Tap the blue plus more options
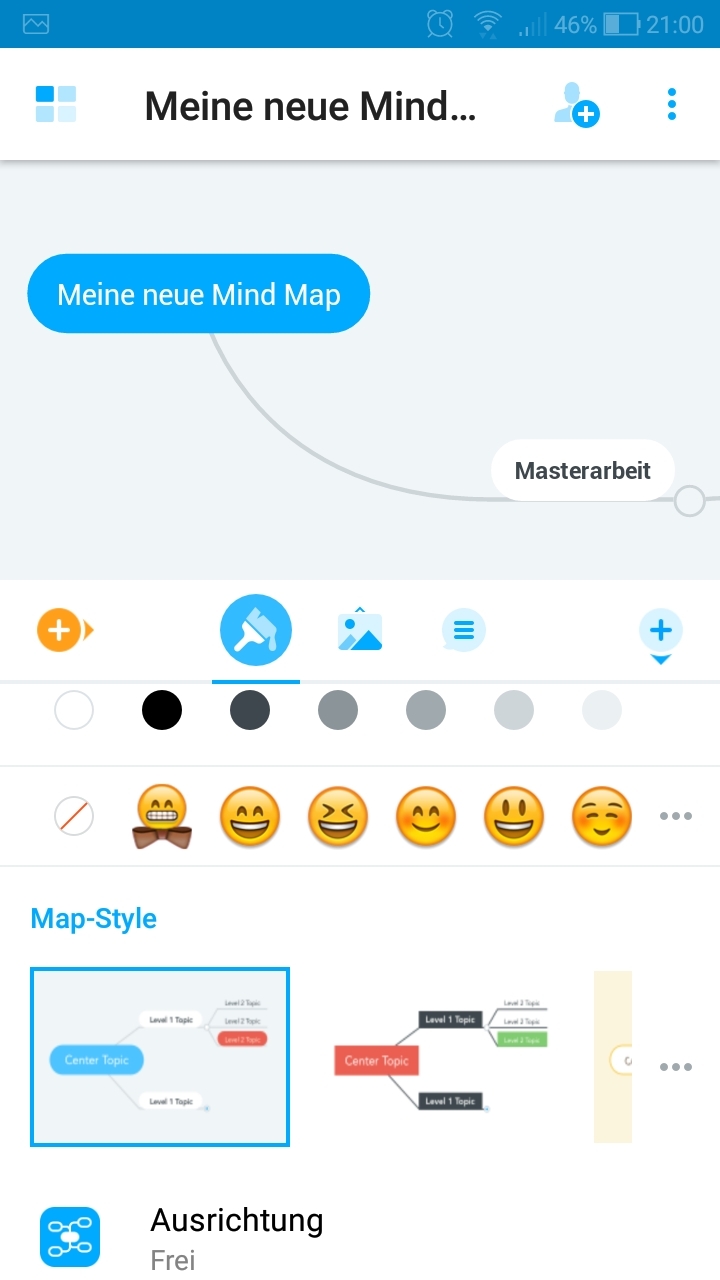 tap(660, 632)
